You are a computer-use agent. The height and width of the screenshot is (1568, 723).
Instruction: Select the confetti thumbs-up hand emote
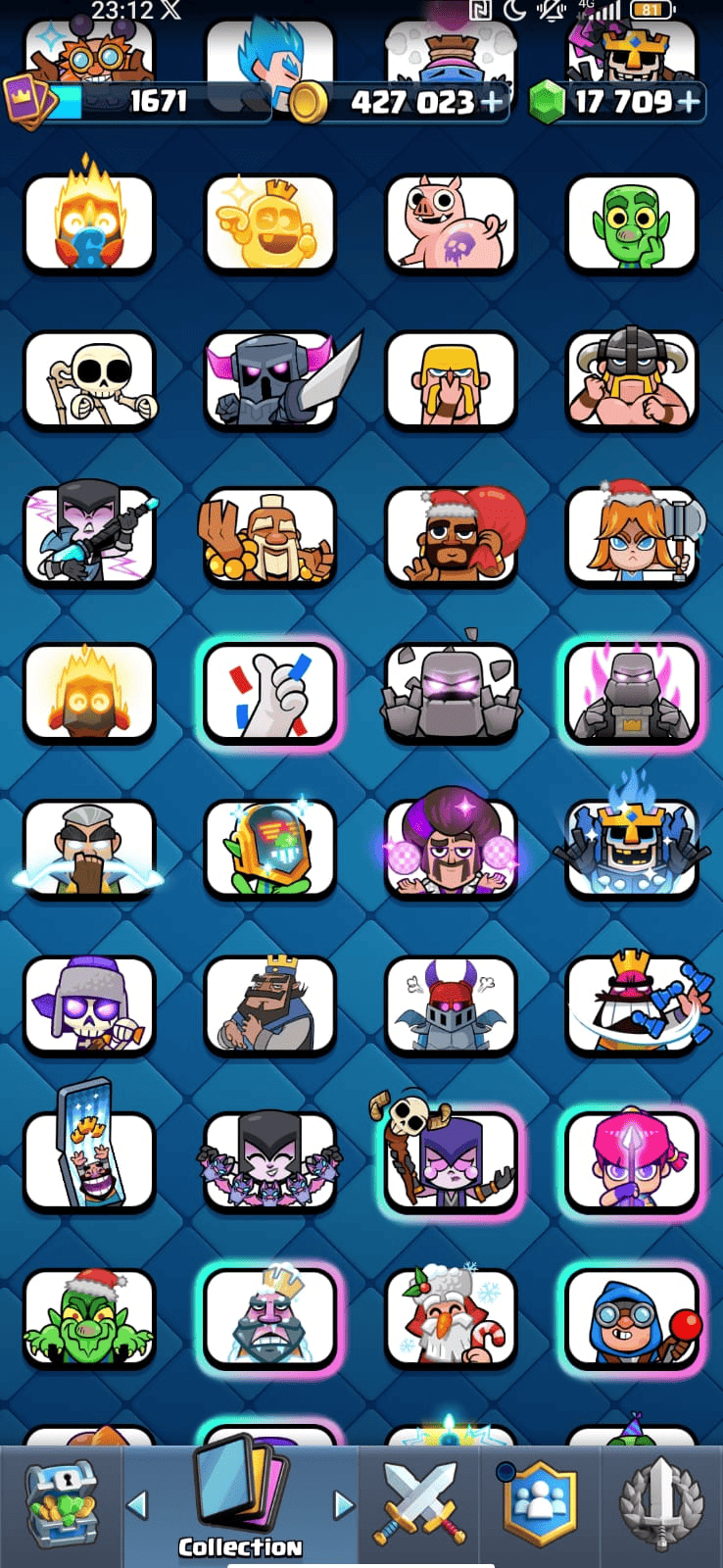click(x=270, y=693)
